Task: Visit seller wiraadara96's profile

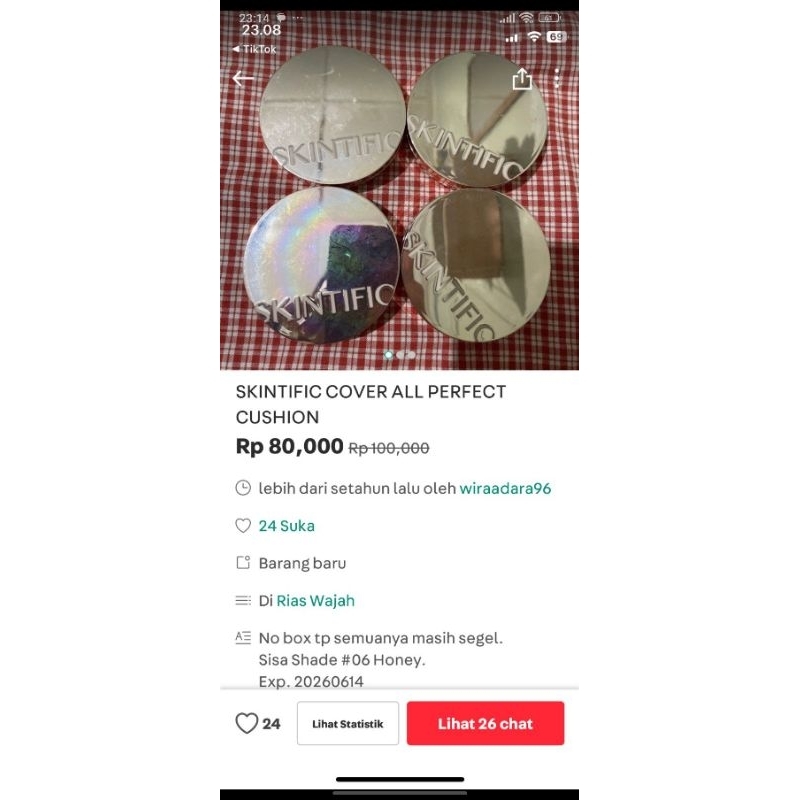Action: tap(505, 489)
